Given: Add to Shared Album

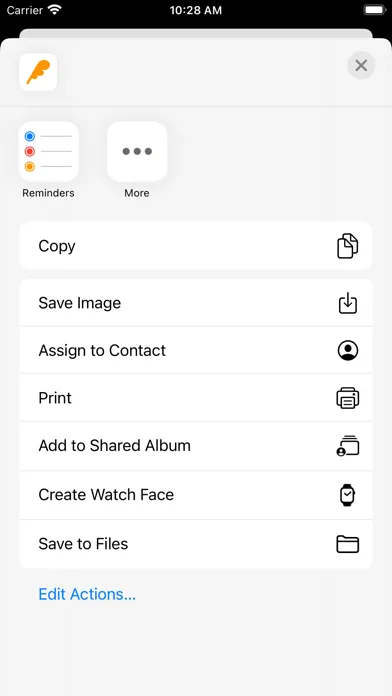Looking at the screenshot, I should click(x=196, y=446).
